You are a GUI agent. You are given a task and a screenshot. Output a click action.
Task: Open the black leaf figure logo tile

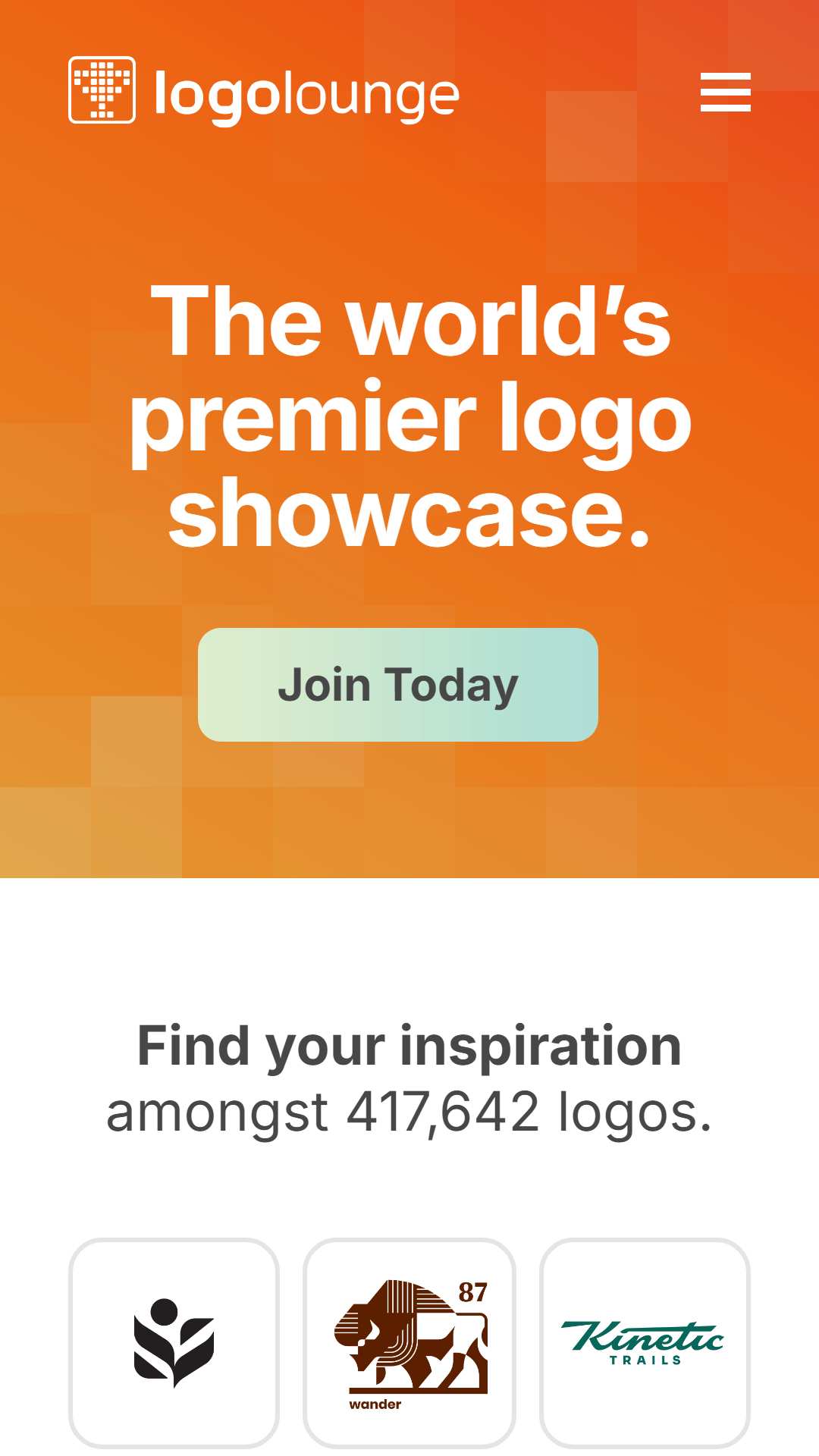coord(174,1343)
